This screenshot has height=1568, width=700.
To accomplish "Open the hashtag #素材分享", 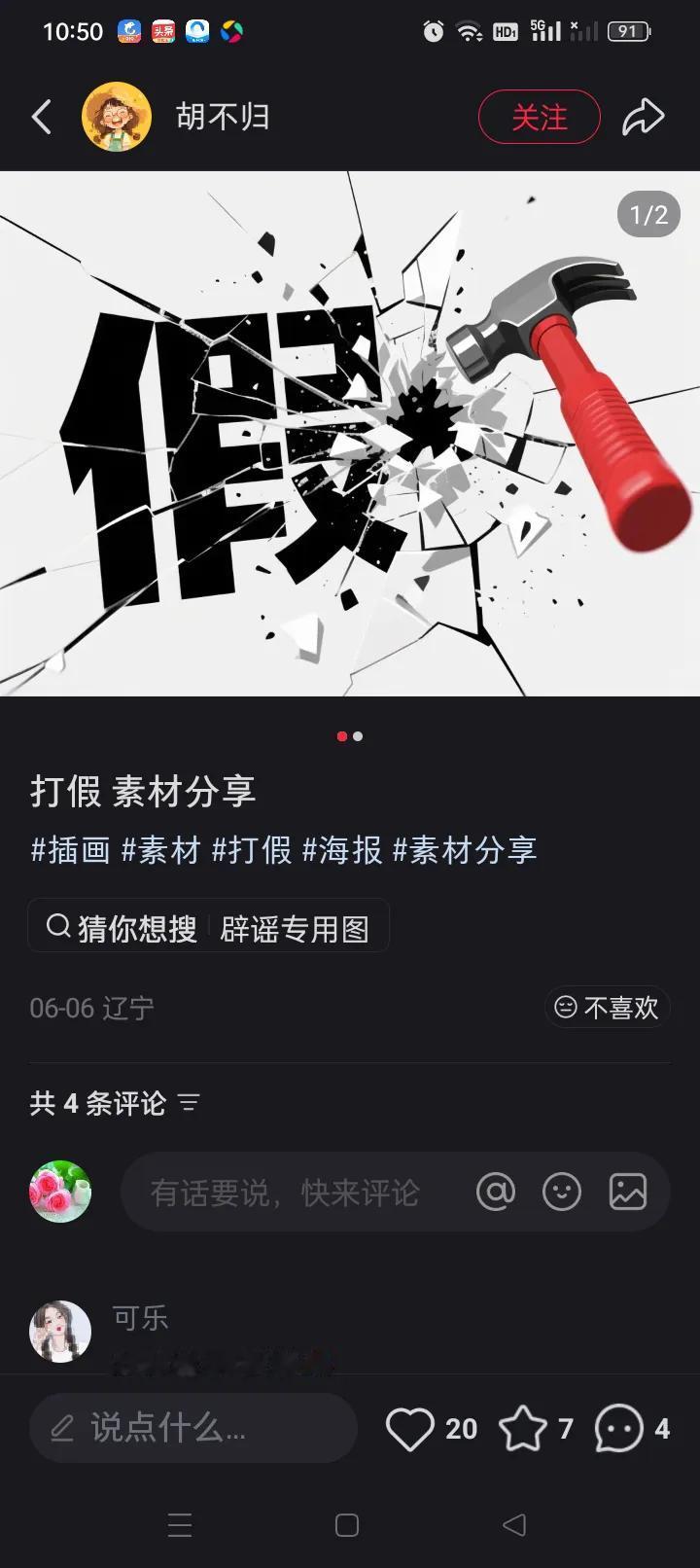I will point(465,850).
